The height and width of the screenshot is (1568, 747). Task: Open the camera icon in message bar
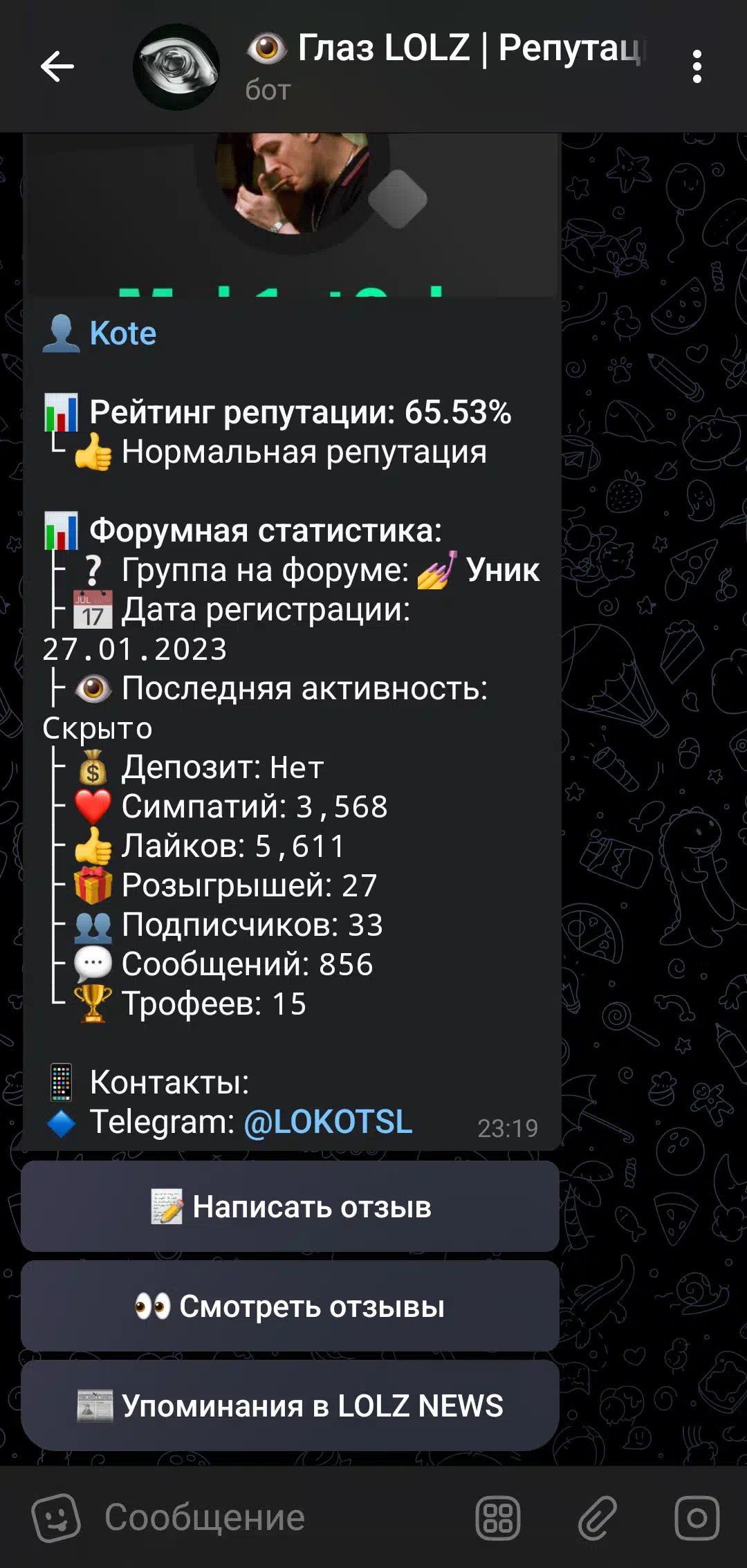(697, 1518)
